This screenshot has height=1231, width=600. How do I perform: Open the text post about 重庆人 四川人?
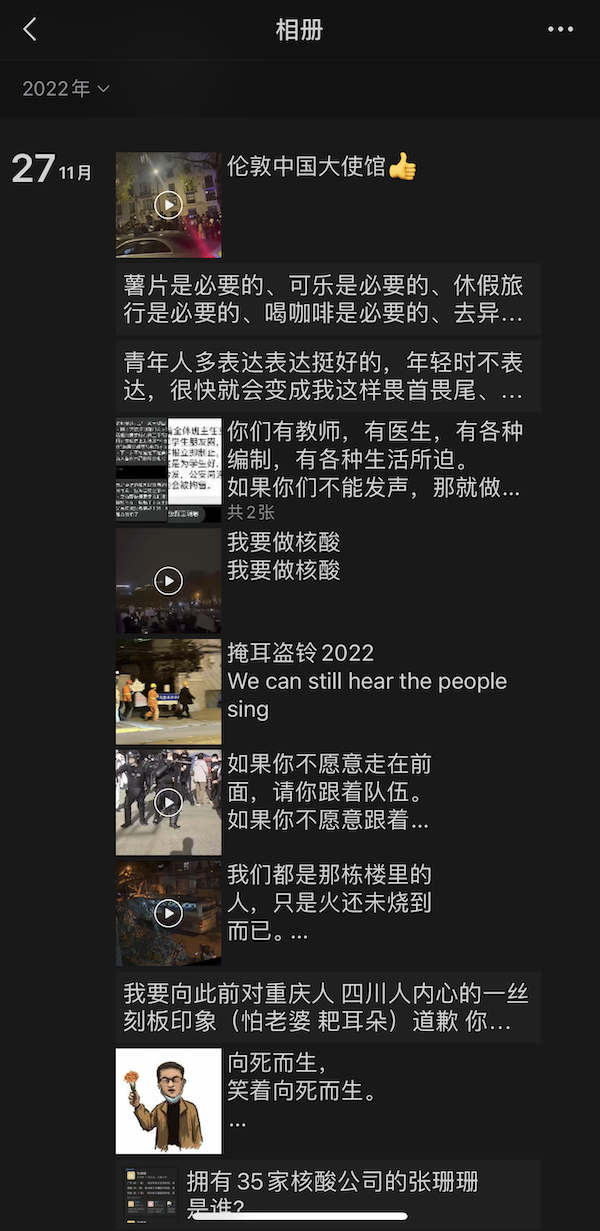click(x=328, y=1008)
